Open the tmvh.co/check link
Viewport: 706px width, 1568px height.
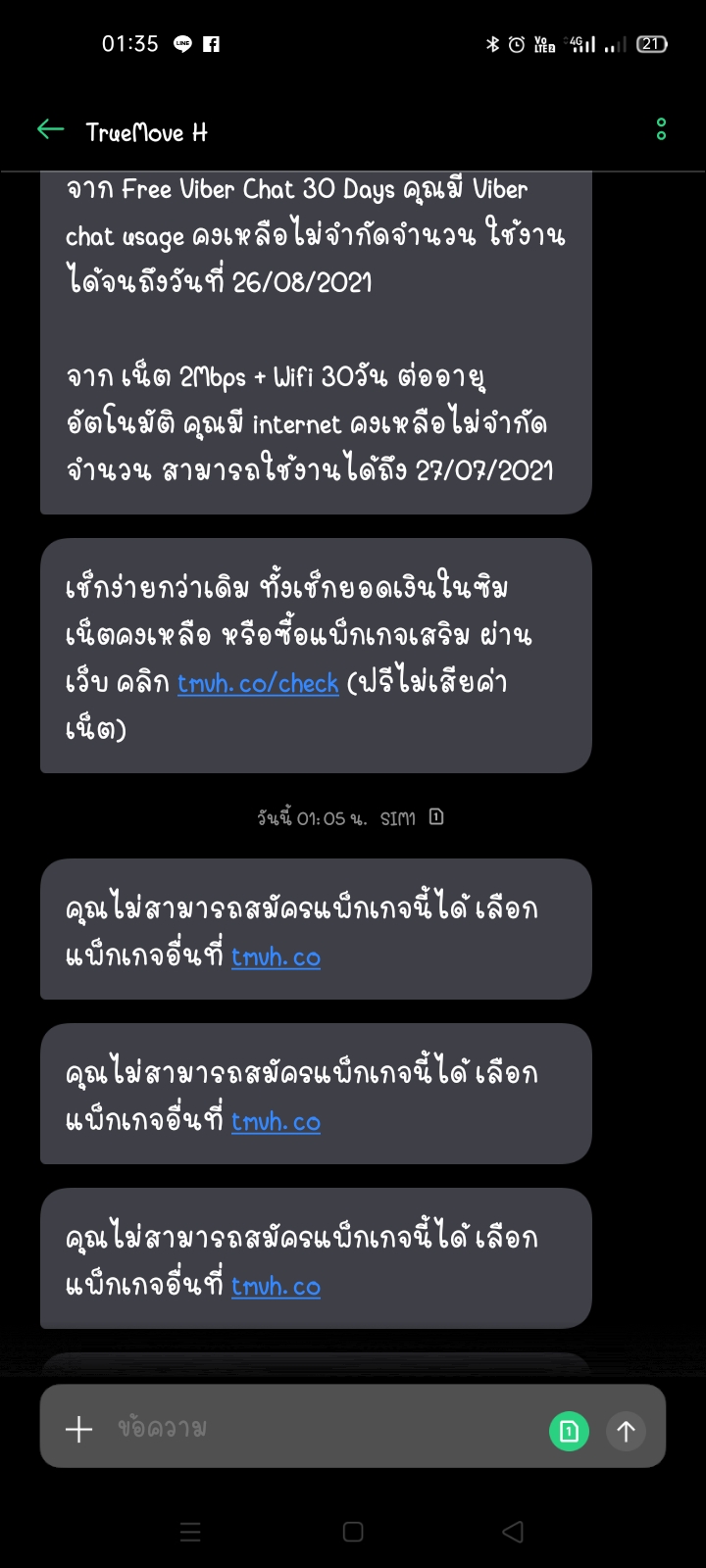[258, 683]
